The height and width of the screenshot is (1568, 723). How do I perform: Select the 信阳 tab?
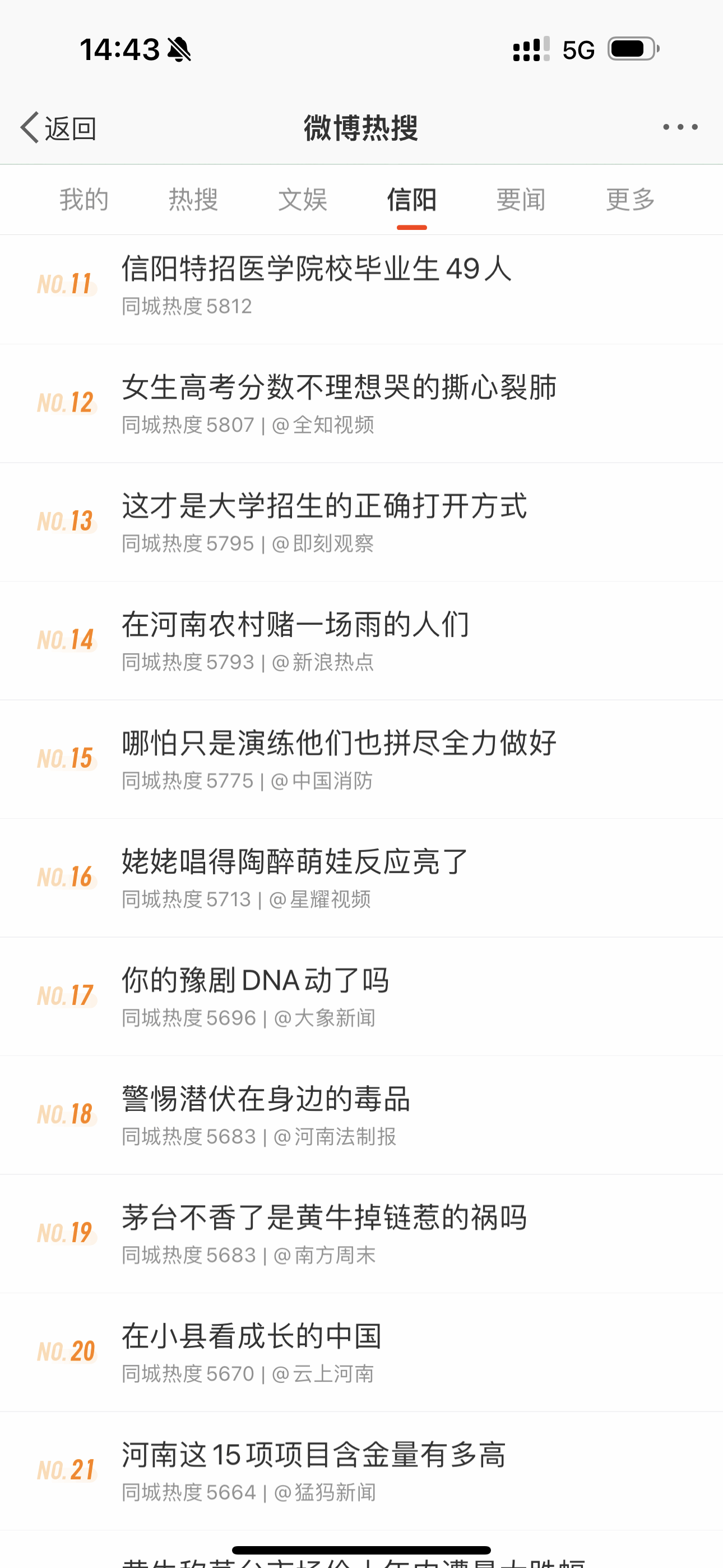[x=412, y=200]
